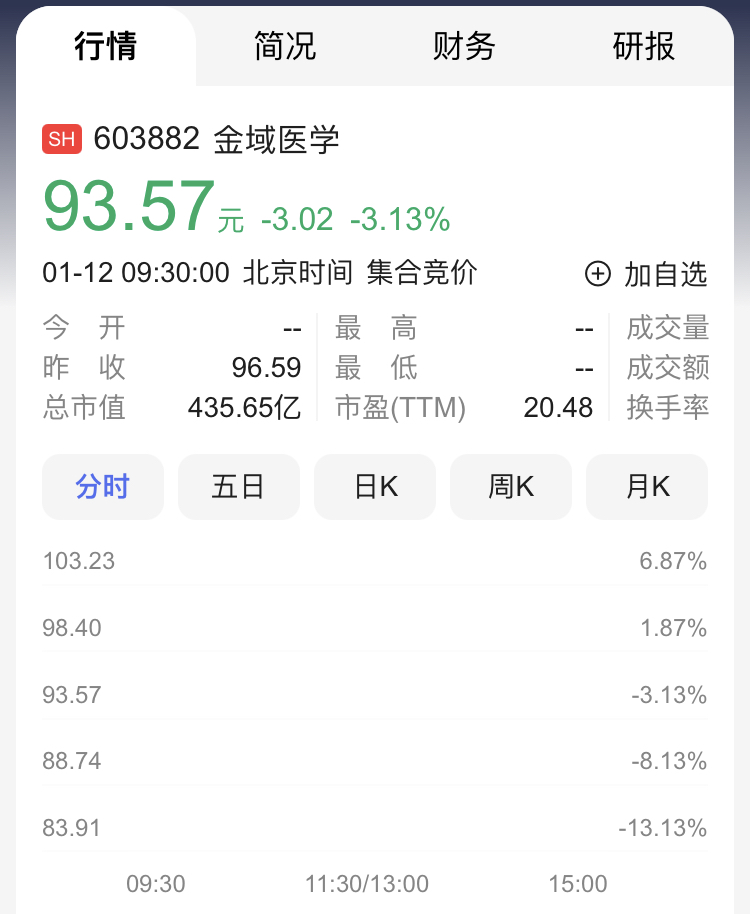Open the 财务 tab

[x=464, y=46]
